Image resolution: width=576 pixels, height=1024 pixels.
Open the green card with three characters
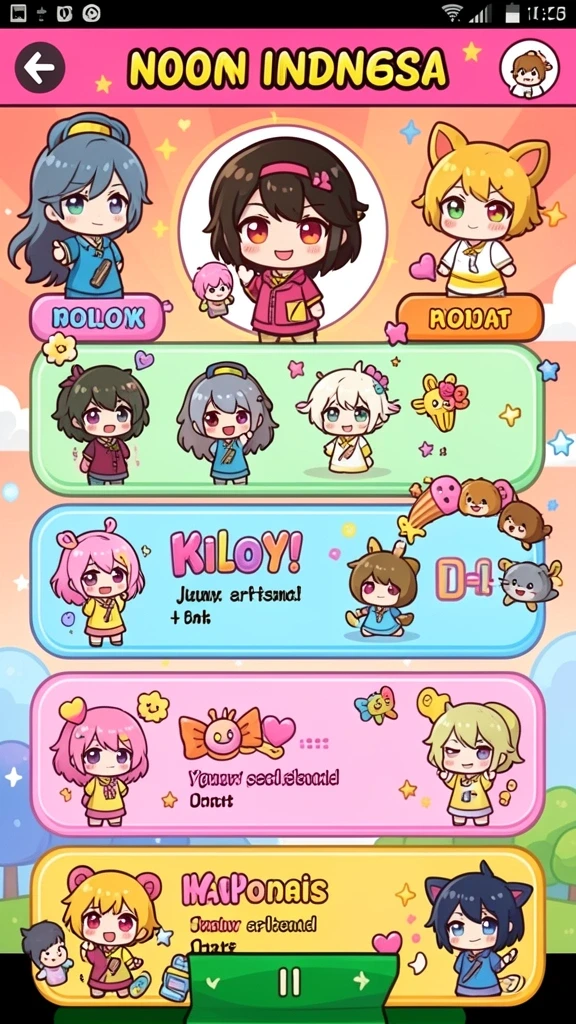[x=287, y=419]
